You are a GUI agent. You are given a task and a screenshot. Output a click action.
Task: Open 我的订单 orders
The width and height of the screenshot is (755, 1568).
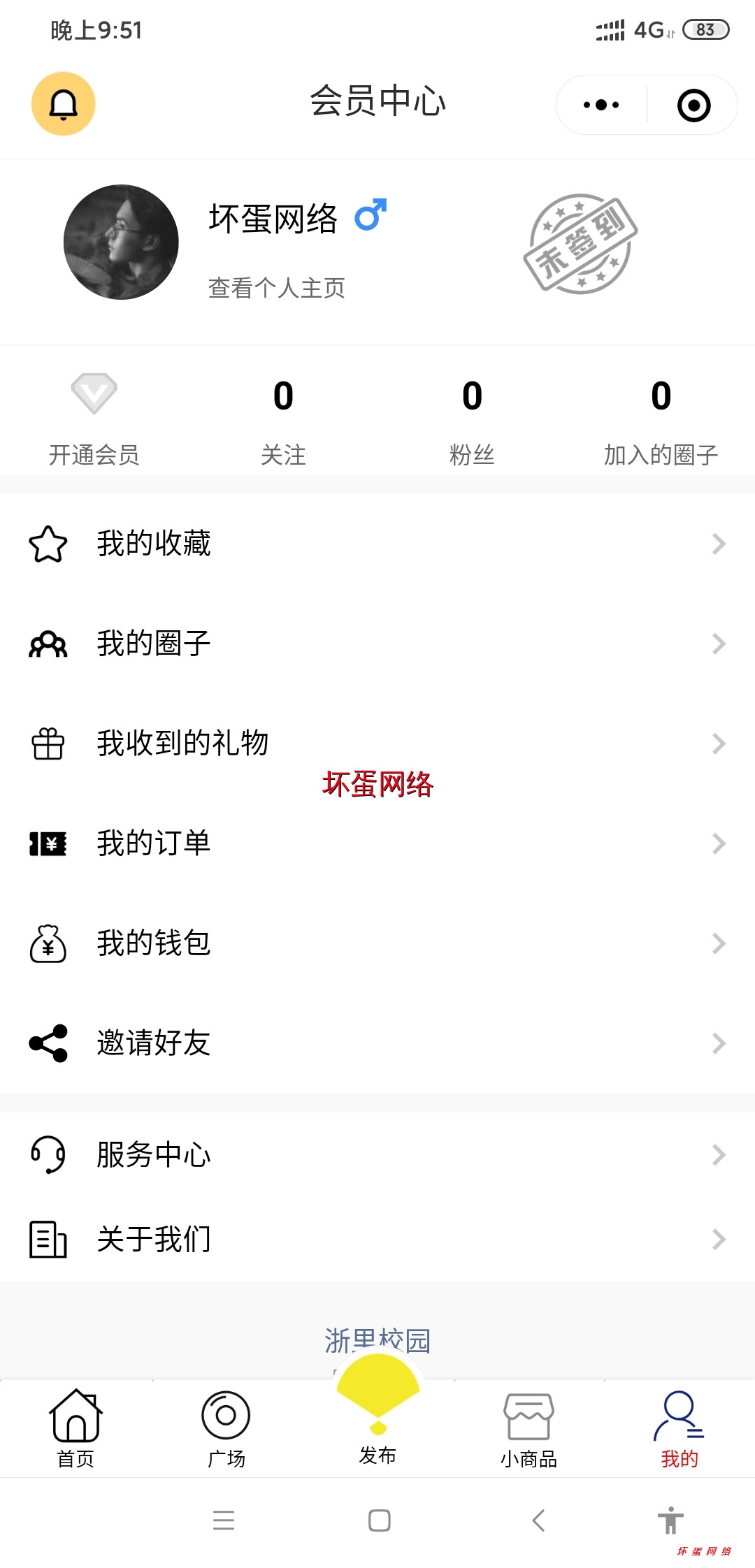click(377, 843)
